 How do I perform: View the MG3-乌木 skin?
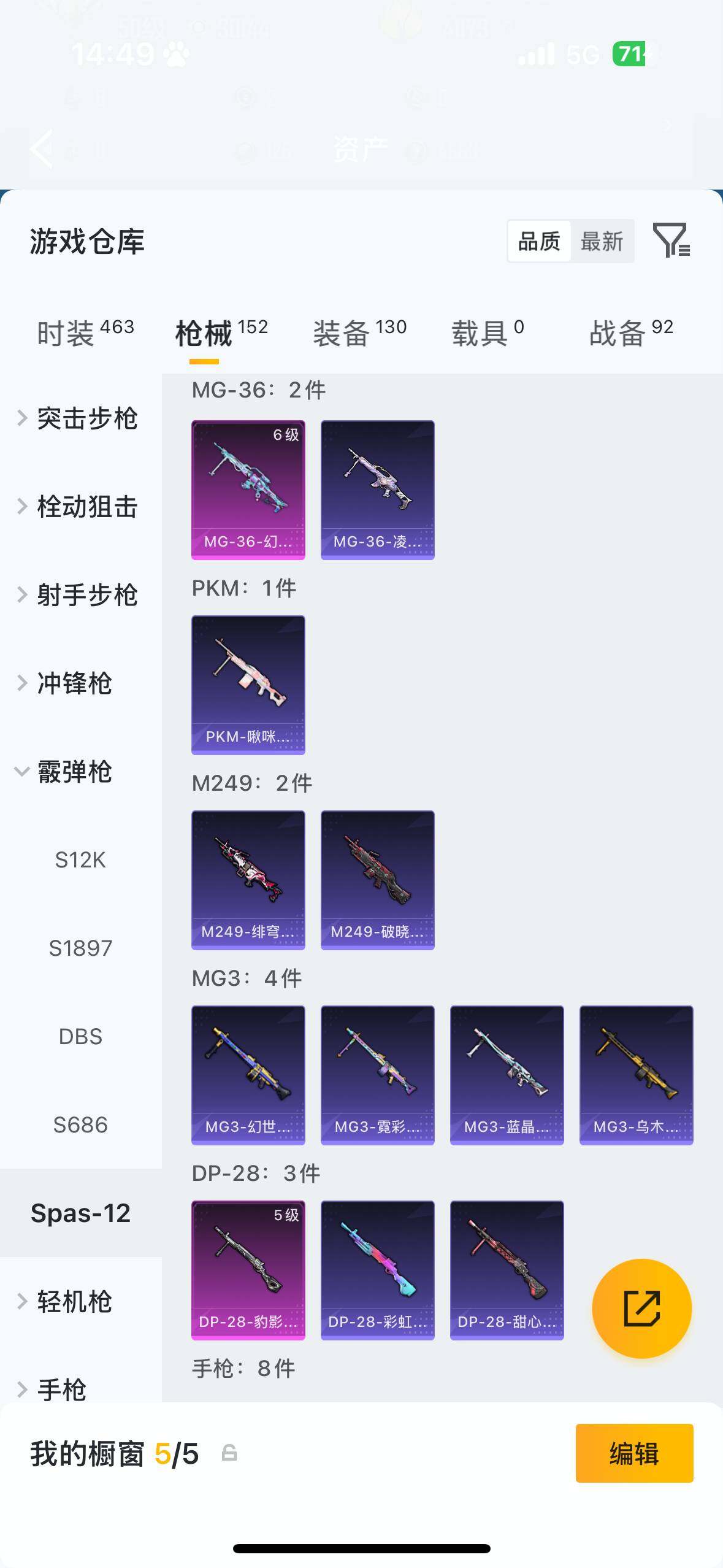point(637,1075)
